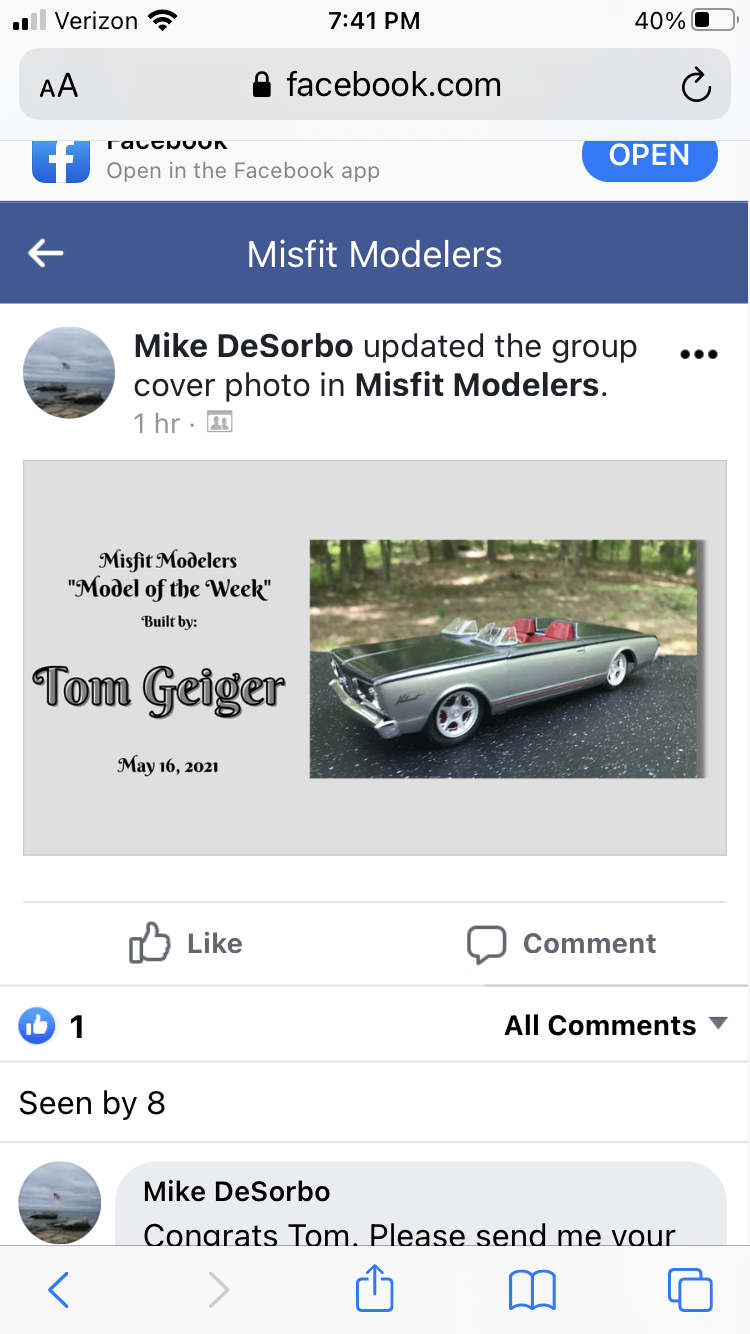Like Mike DeSorbo's cover photo post
The image size is (750, 1334).
(186, 943)
